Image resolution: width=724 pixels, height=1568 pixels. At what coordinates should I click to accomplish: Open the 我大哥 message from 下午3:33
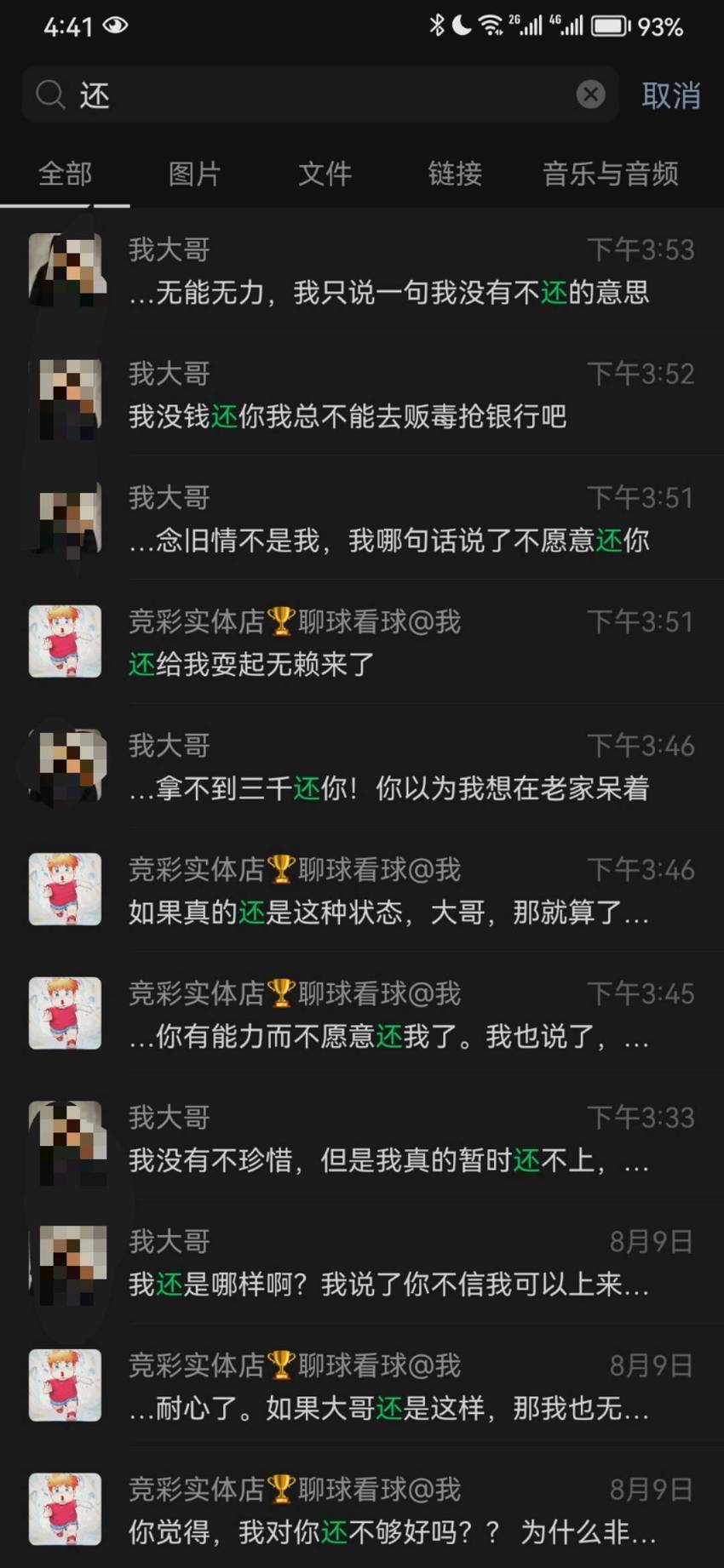[362, 1139]
